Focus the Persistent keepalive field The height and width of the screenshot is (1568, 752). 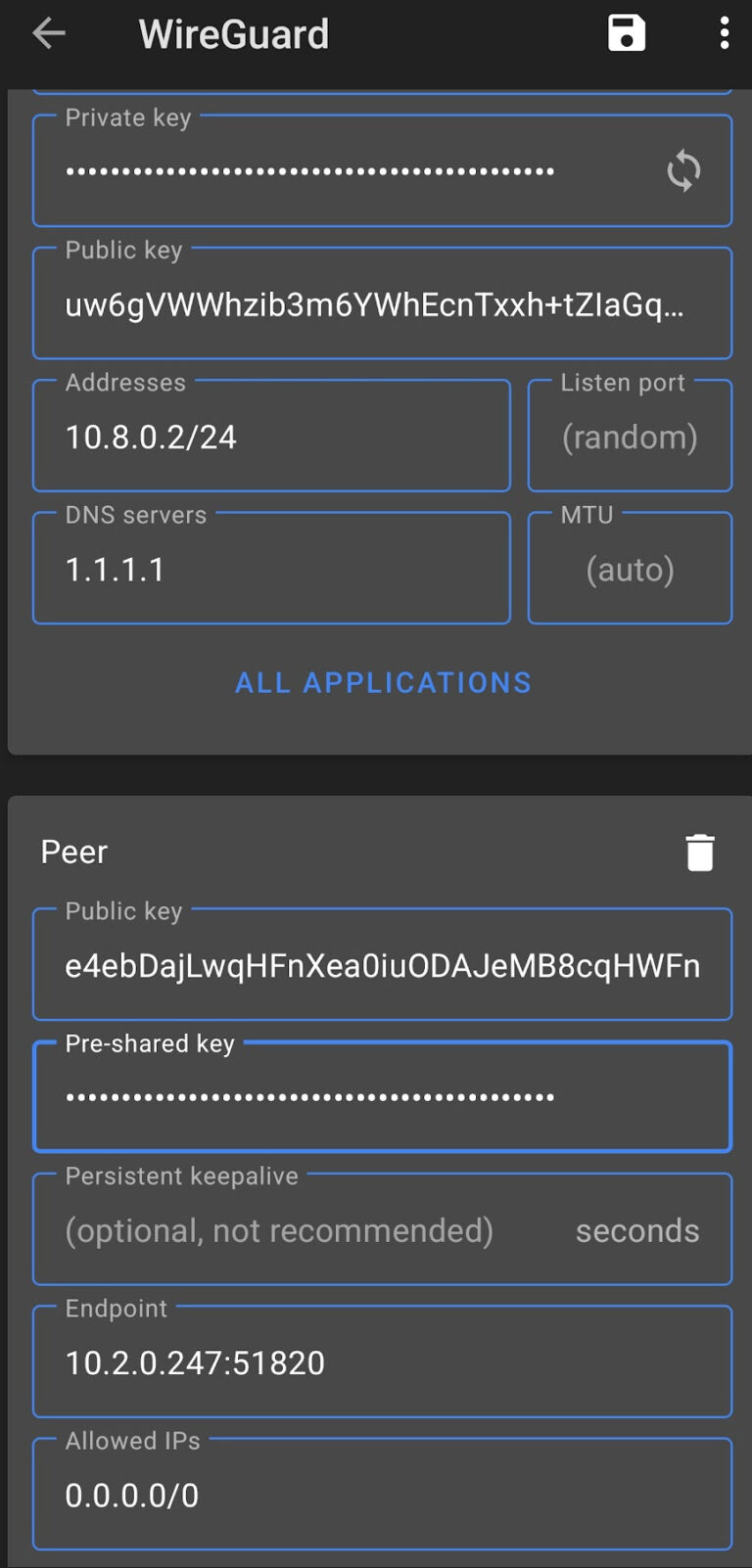(382, 1229)
